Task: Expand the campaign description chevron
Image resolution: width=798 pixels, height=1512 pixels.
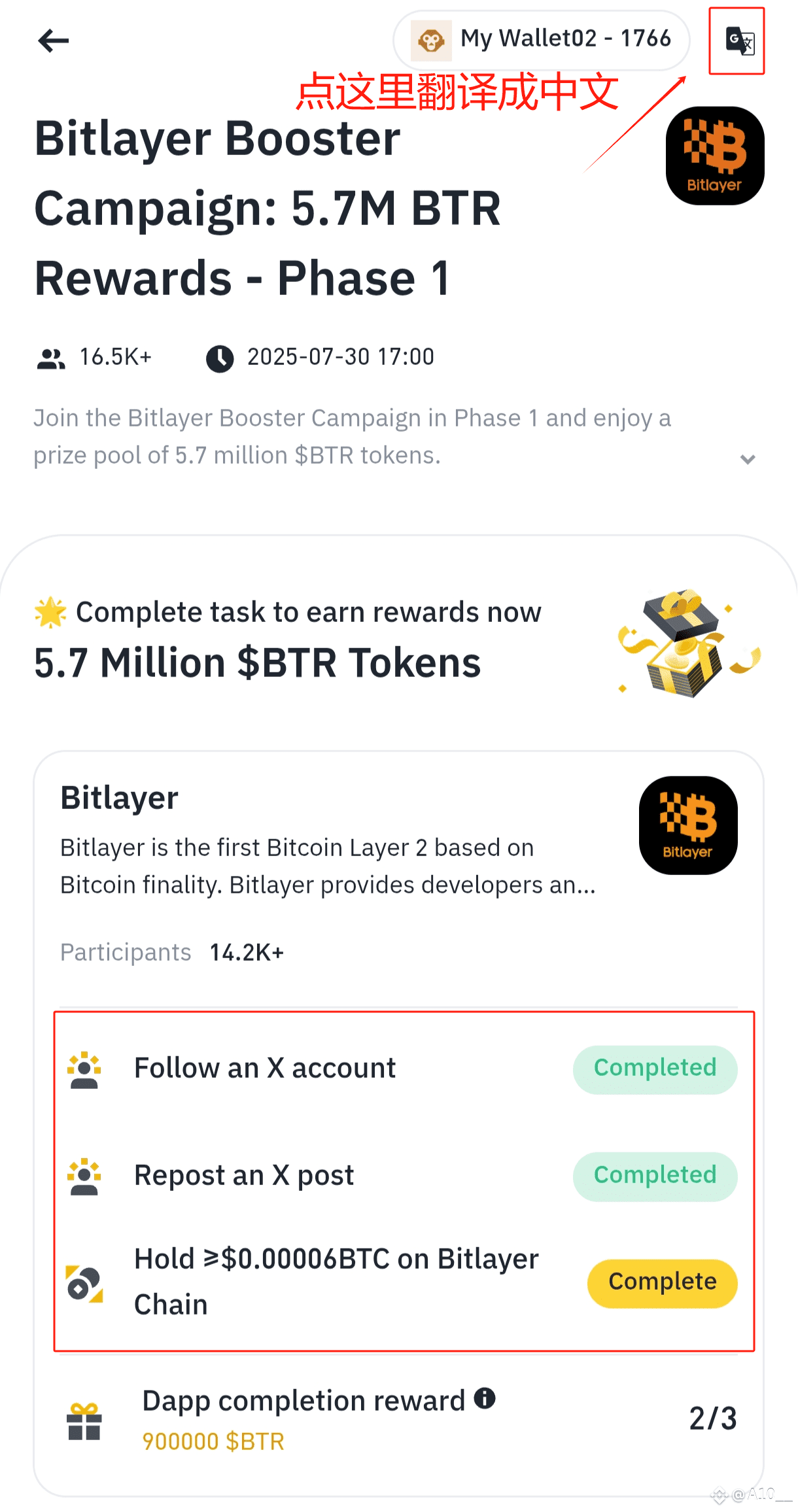Action: (748, 459)
